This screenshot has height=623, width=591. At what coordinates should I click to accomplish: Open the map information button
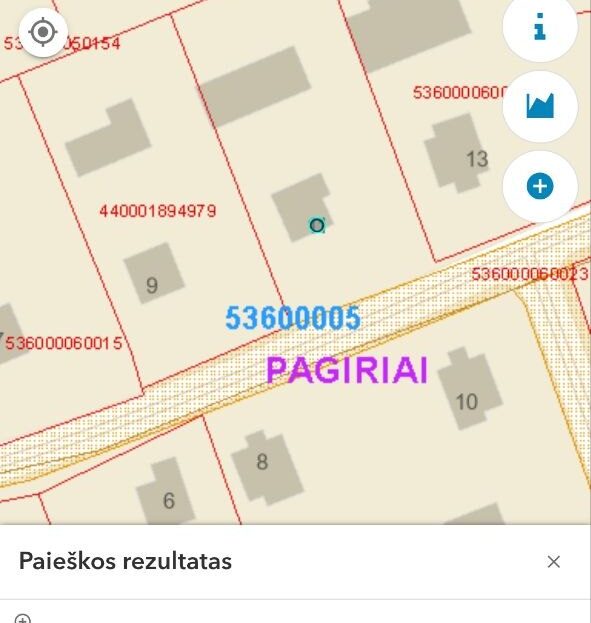[540, 27]
